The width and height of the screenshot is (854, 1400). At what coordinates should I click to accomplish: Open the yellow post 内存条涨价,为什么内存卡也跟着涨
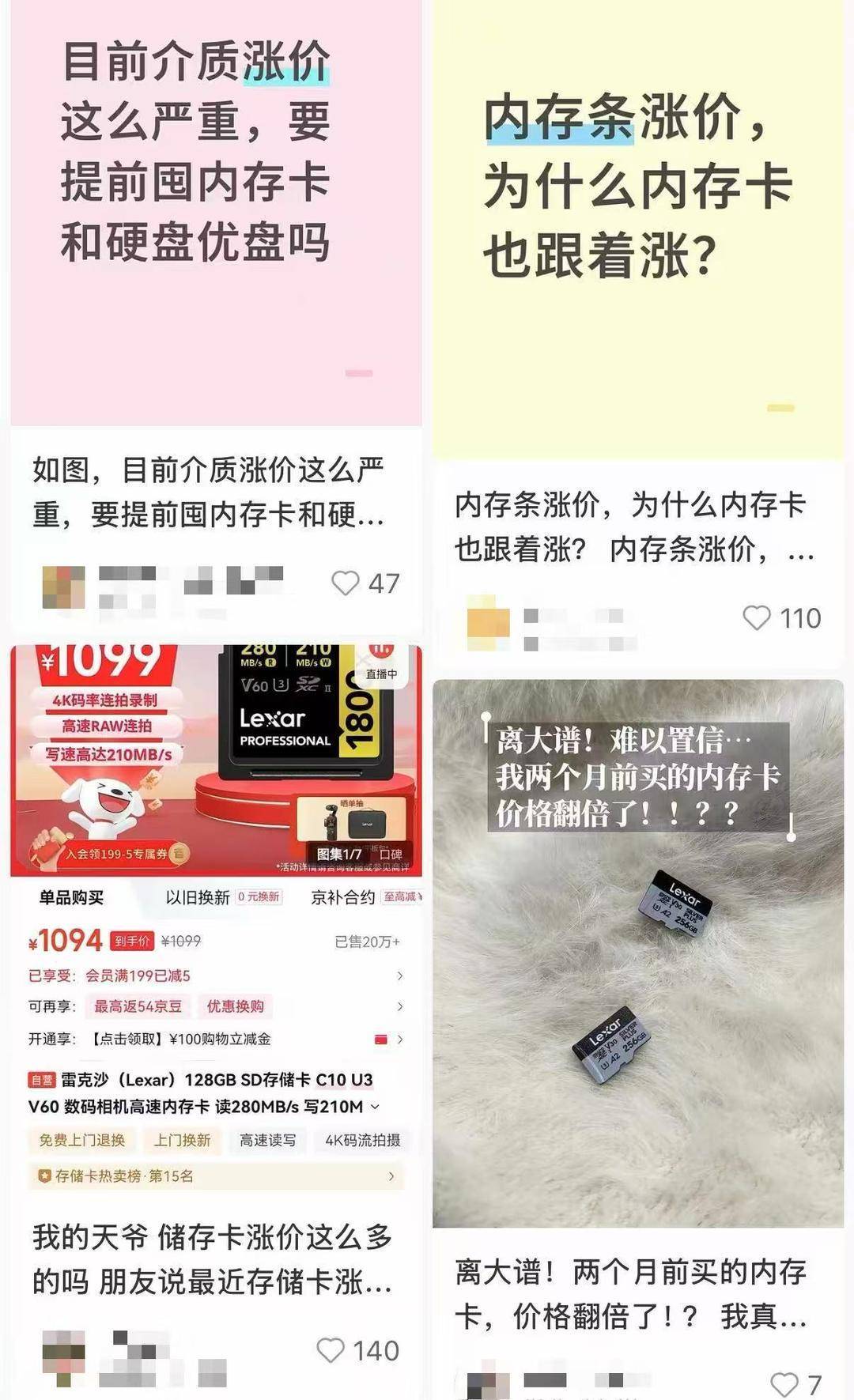[x=637, y=229]
